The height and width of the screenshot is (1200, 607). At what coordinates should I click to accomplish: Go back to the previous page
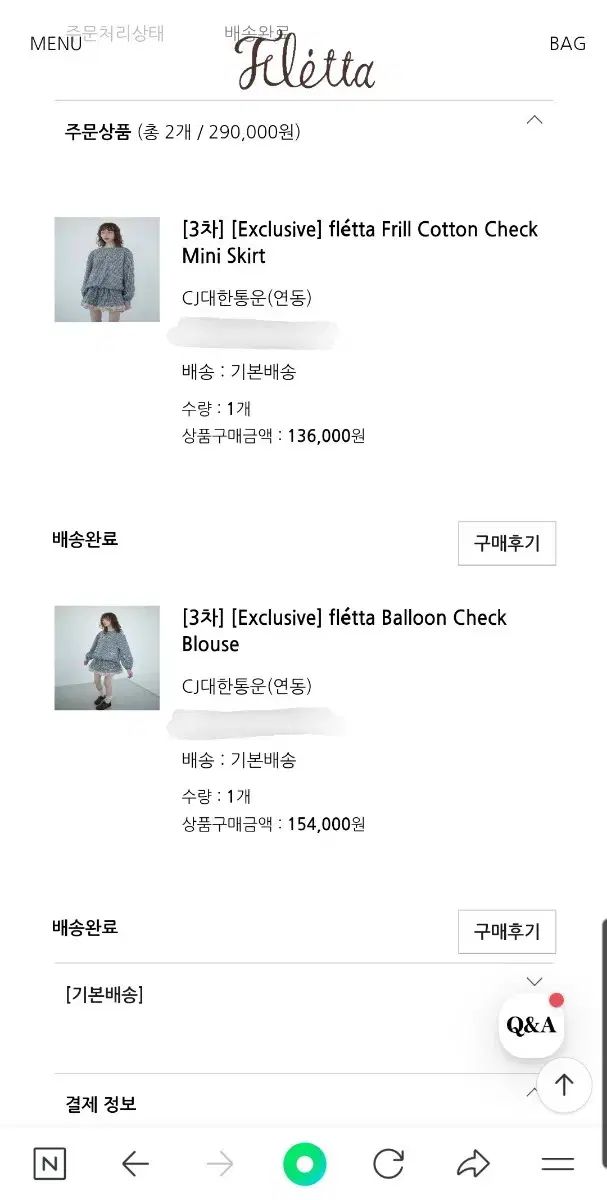tap(135, 1163)
